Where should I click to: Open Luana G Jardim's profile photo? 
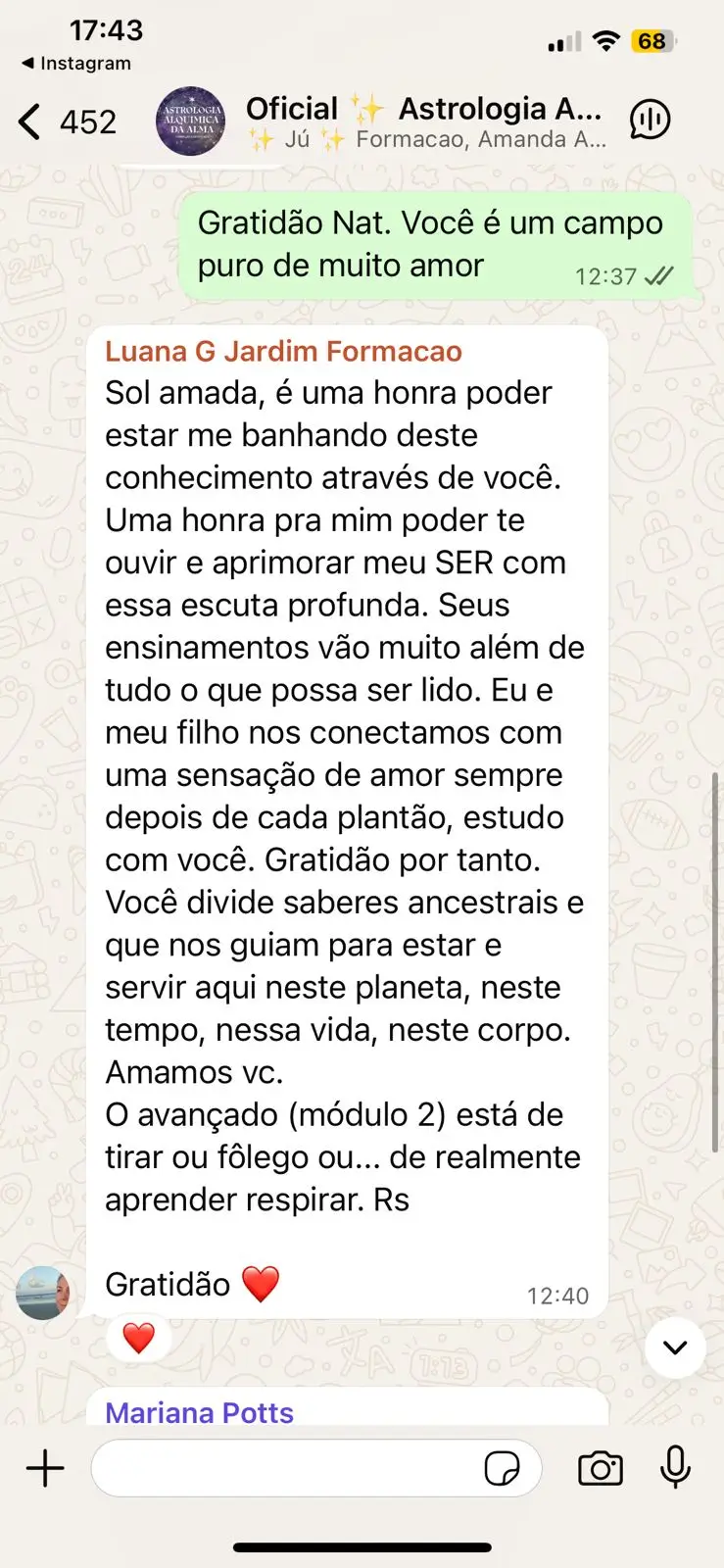click(43, 1293)
